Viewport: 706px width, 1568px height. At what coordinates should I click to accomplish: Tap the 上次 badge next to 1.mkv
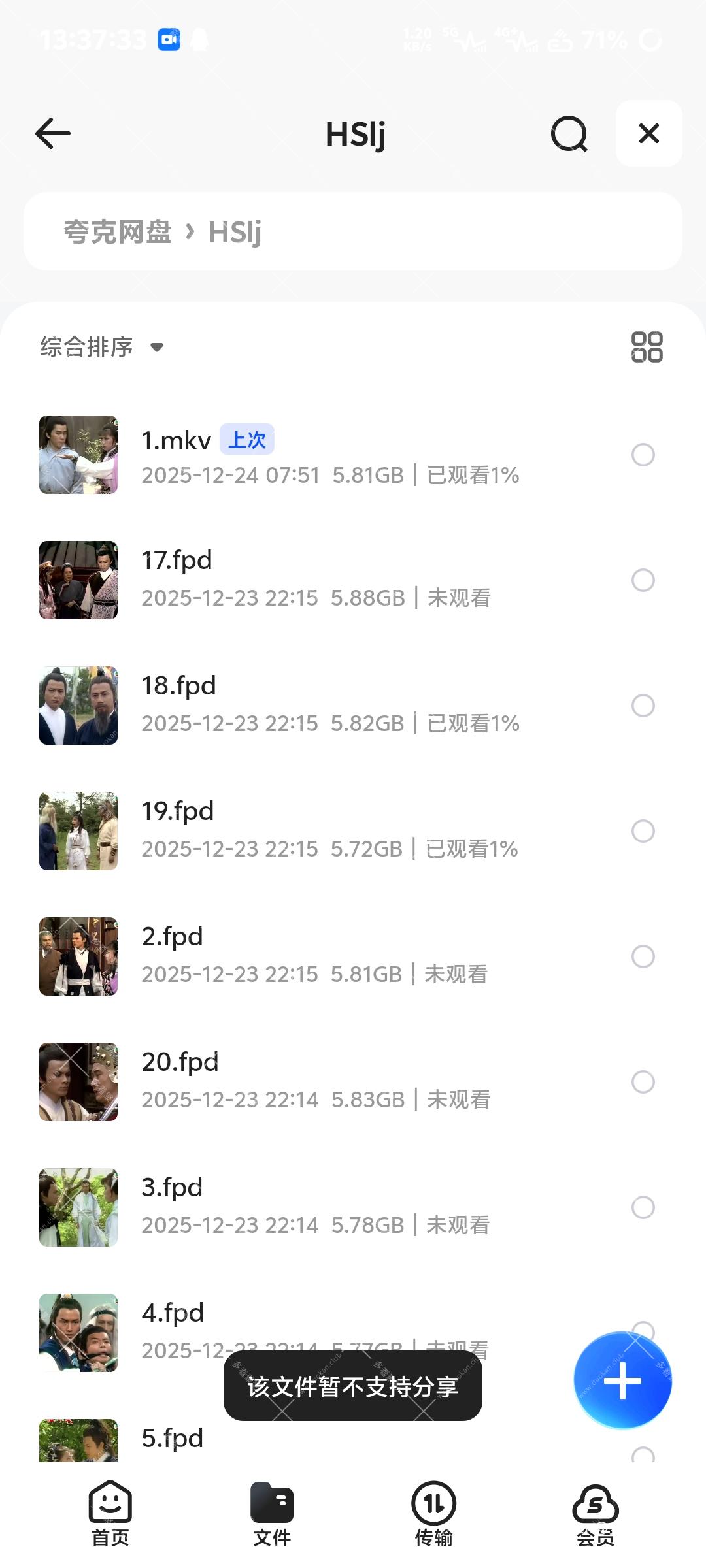tap(246, 440)
